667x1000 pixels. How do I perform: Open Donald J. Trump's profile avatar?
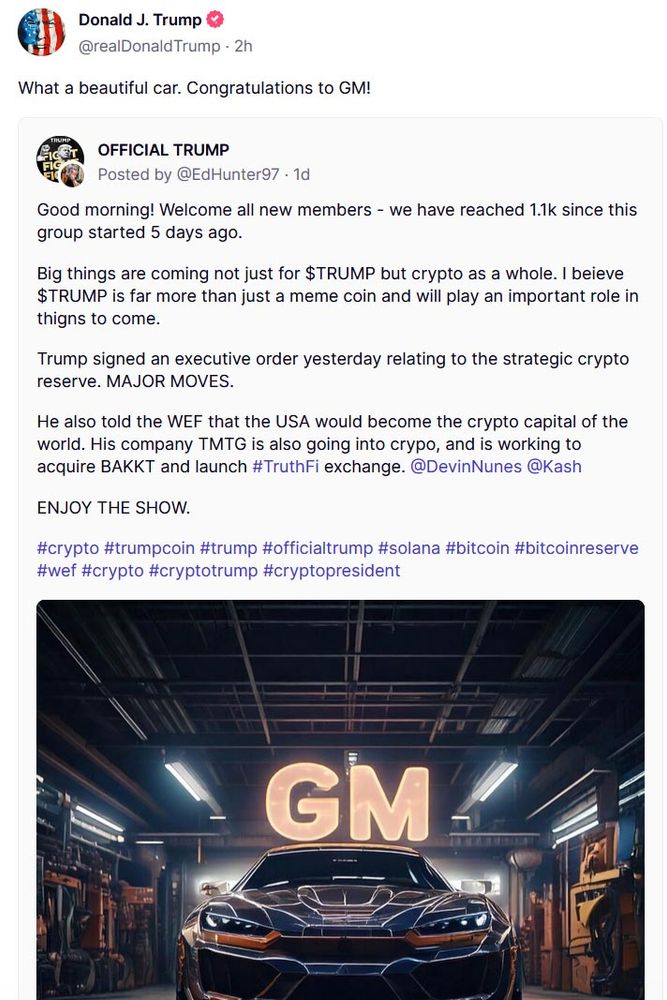(42, 31)
